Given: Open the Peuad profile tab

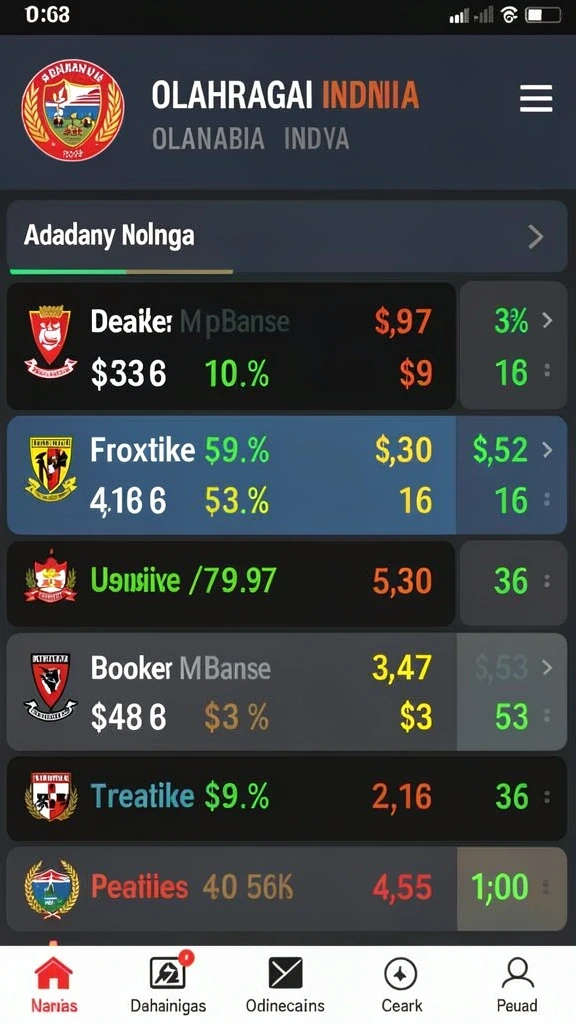Looking at the screenshot, I should click(517, 984).
